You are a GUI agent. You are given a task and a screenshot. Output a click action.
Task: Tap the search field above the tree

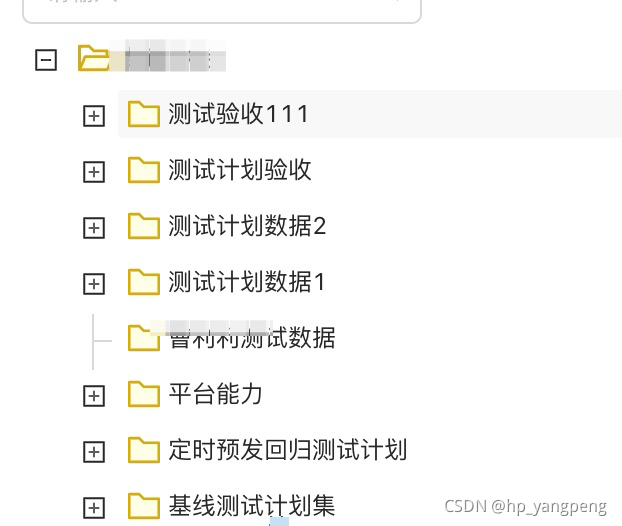tap(220, 8)
